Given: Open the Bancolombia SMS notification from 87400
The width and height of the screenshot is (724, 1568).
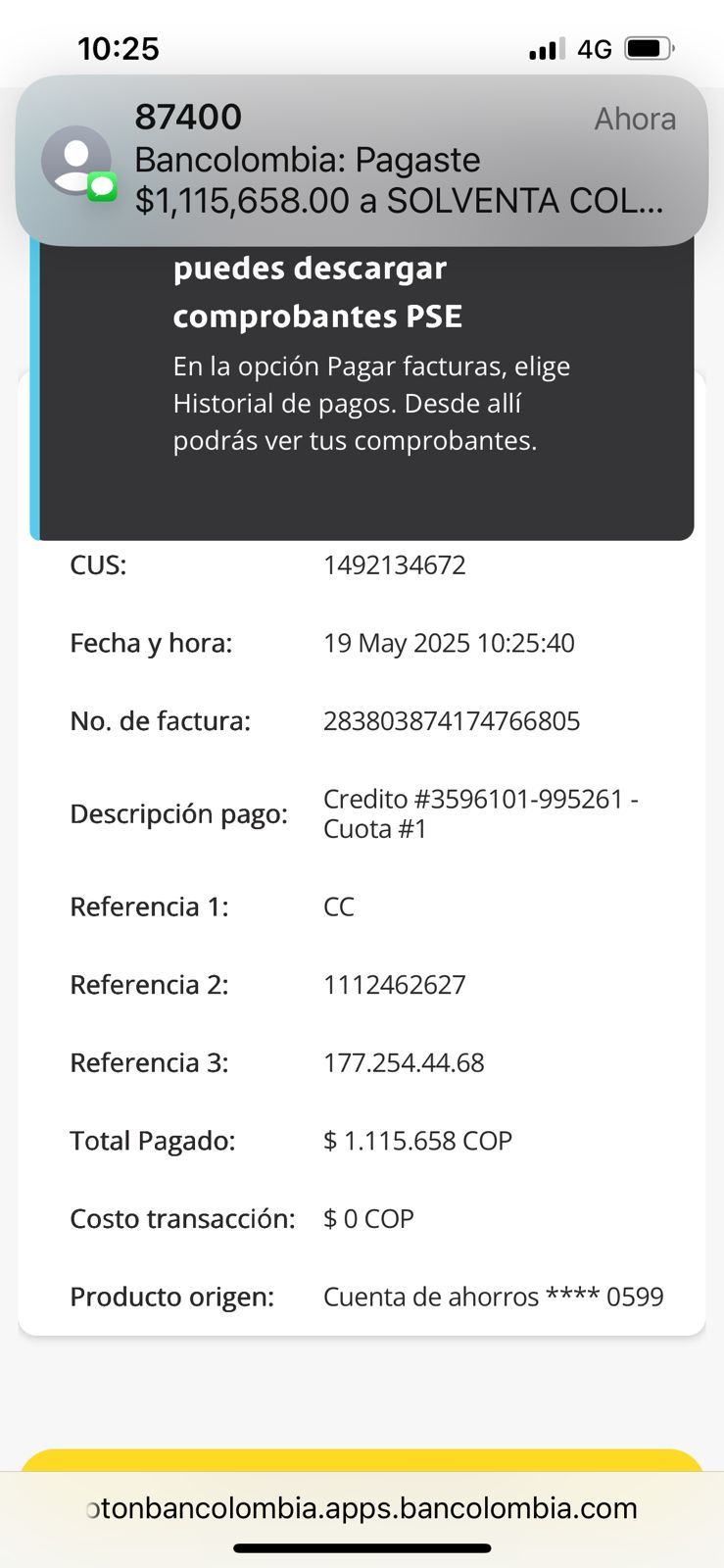Looking at the screenshot, I should 362,160.
